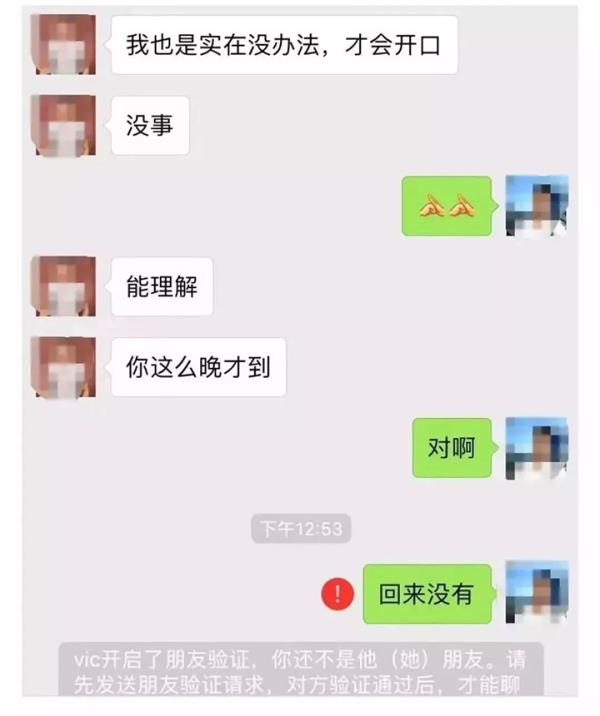The height and width of the screenshot is (716, 600).
Task: Open contact avatar beside "你这么晚才到"
Action: coord(63,367)
